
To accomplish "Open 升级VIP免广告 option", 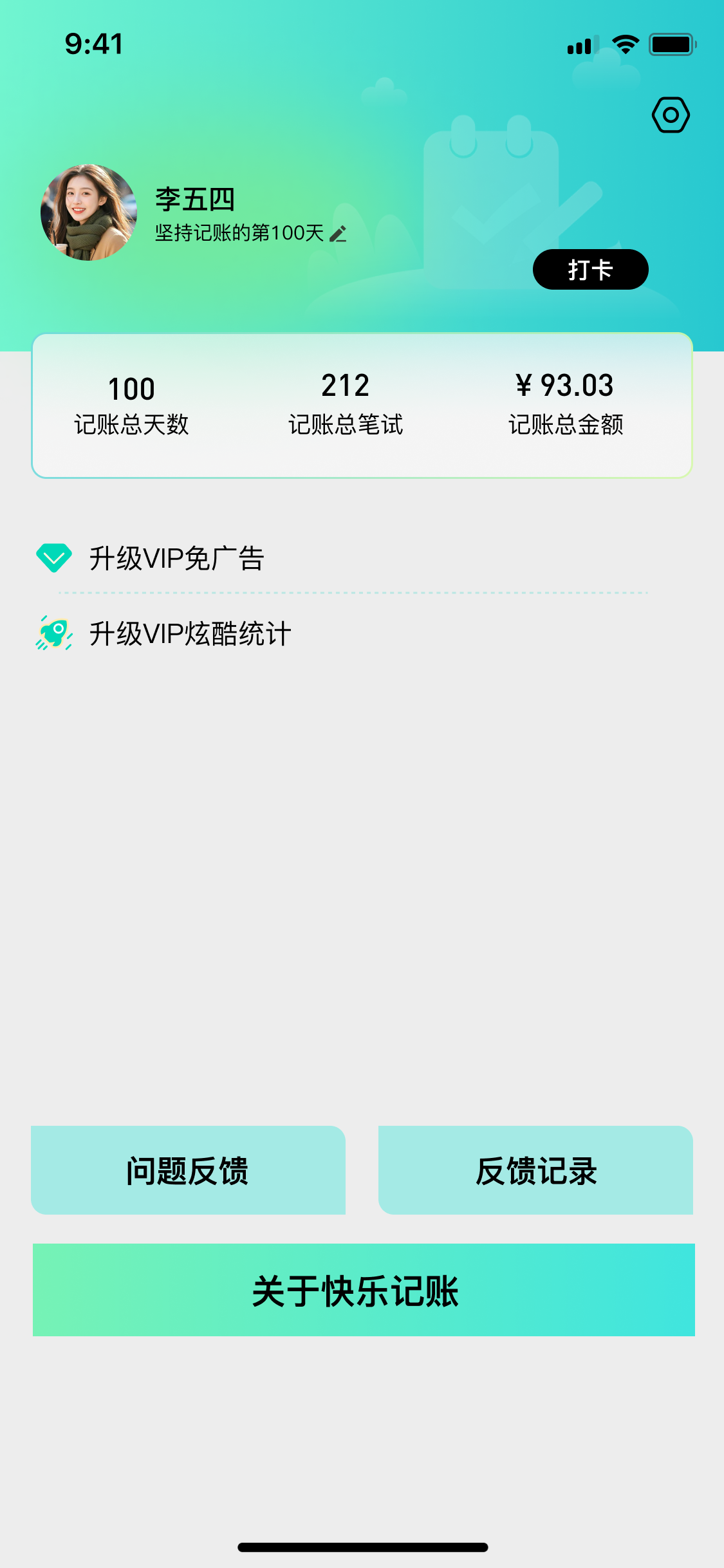I will click(x=177, y=558).
